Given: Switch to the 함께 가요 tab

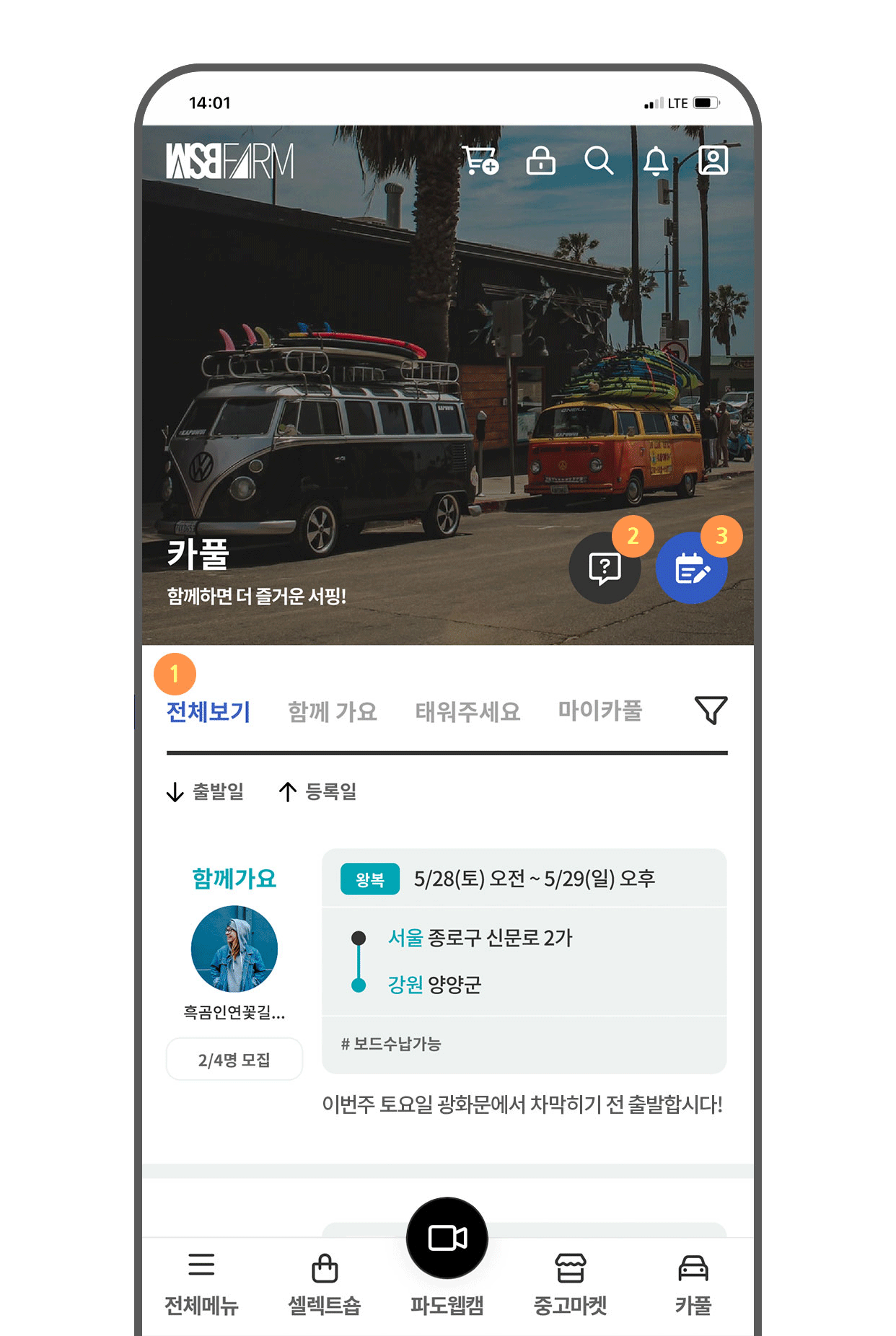Looking at the screenshot, I should coord(333,711).
